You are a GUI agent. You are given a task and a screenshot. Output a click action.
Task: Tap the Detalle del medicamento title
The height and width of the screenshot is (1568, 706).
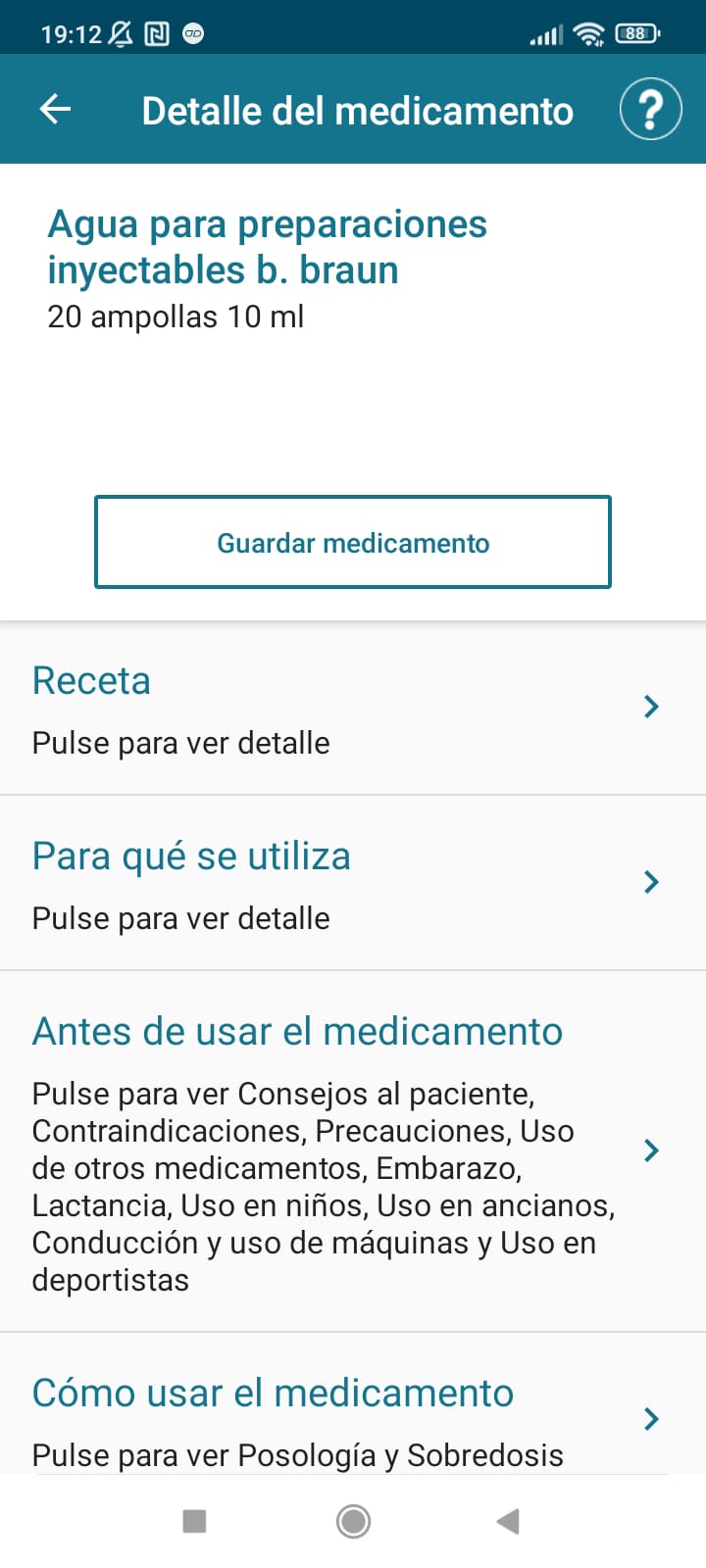[358, 110]
